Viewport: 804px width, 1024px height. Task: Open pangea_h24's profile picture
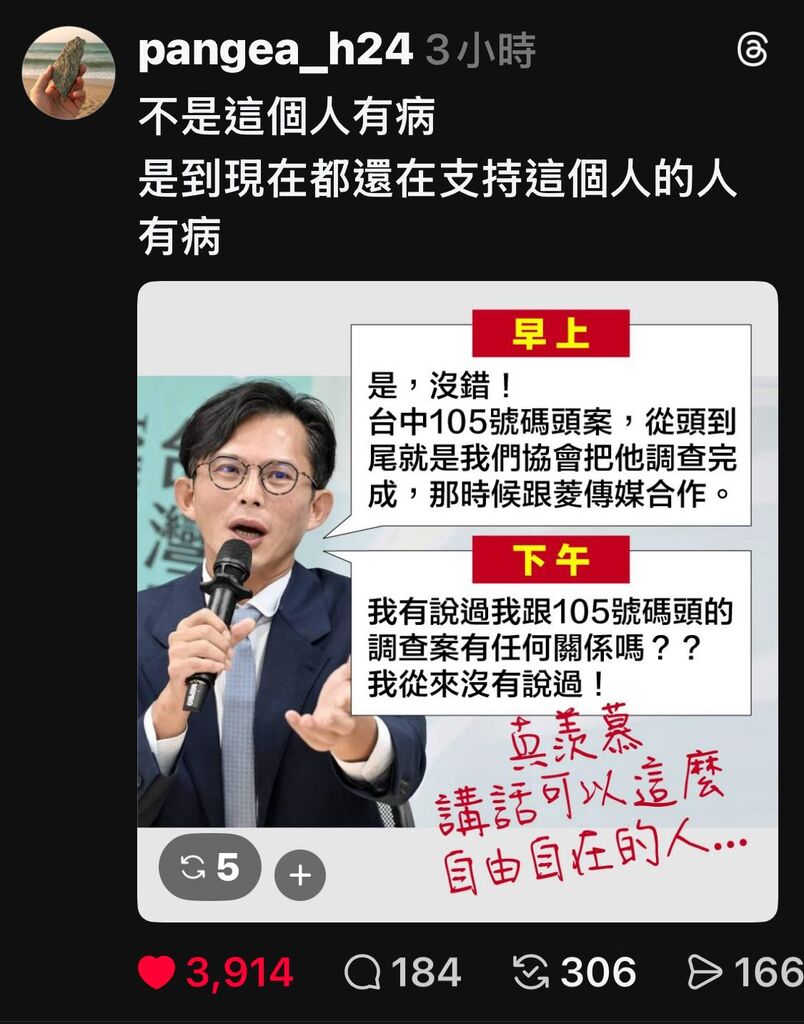tap(68, 73)
